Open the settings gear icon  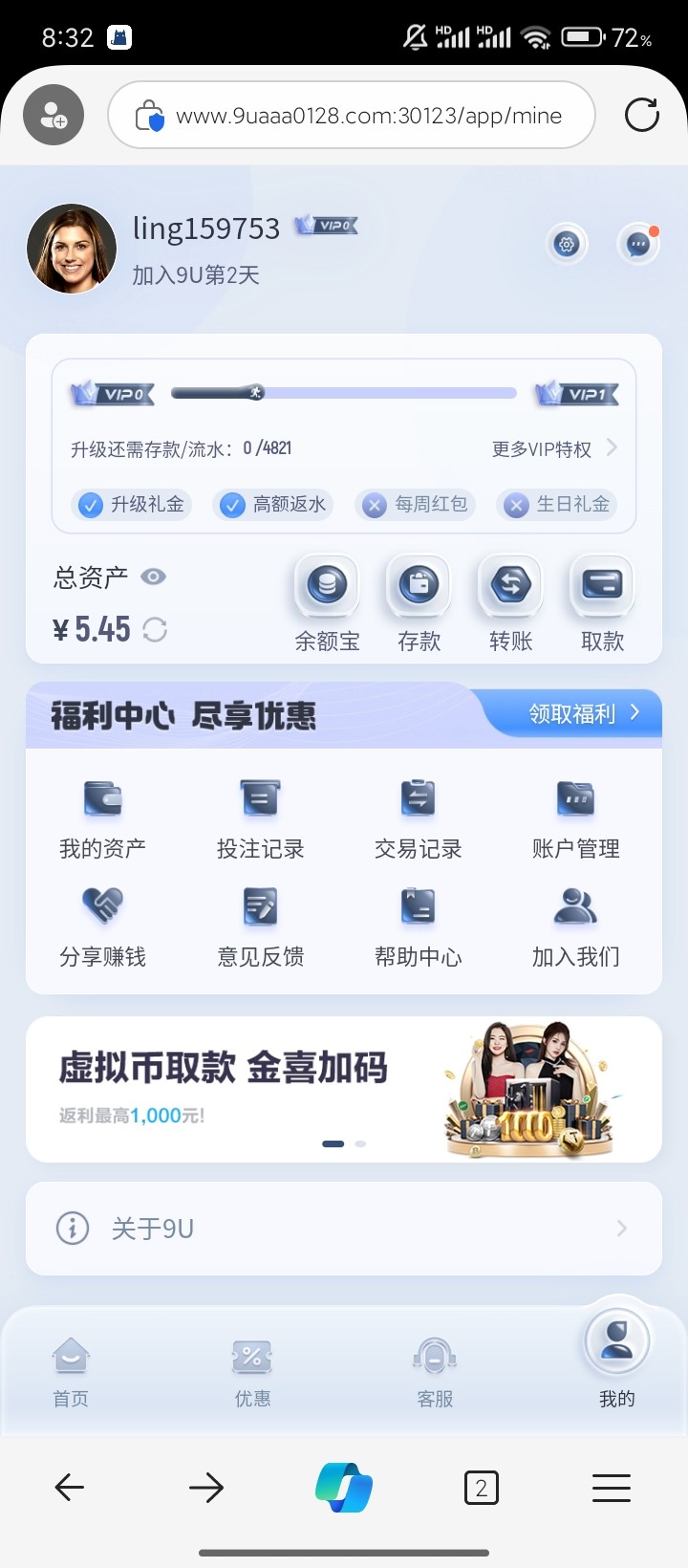[567, 244]
